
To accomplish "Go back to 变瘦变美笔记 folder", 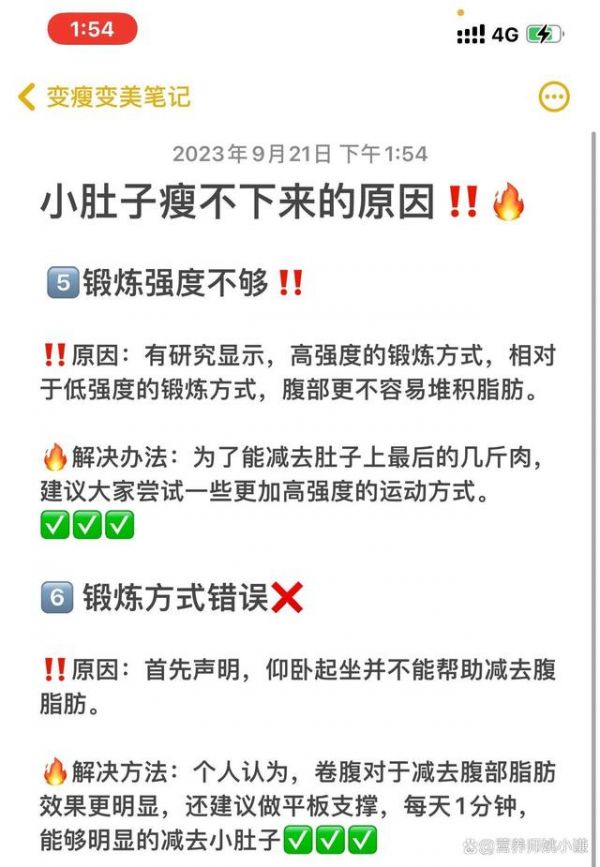I will [x=104, y=97].
